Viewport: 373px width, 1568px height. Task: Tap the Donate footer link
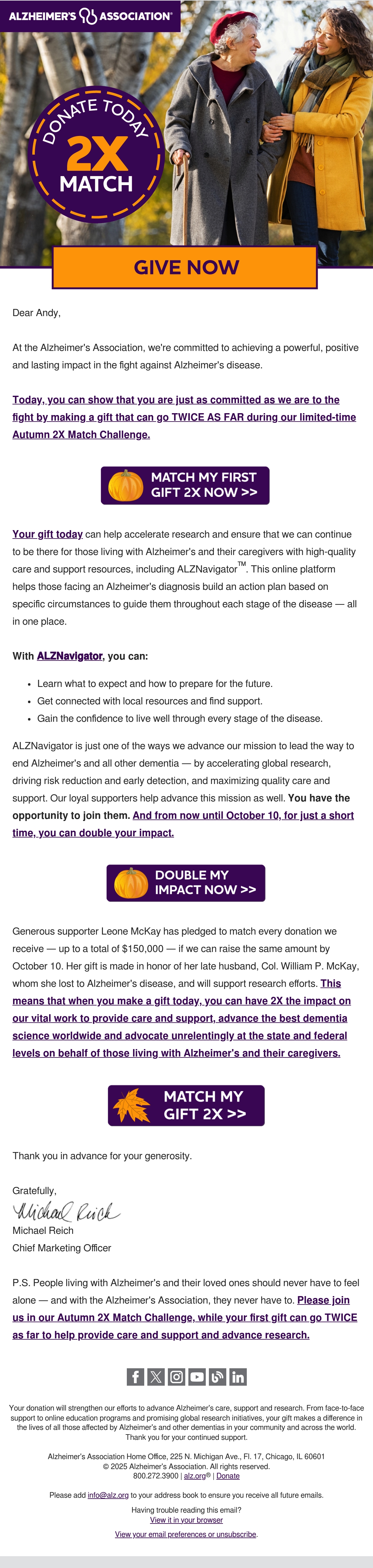pos(228,1476)
